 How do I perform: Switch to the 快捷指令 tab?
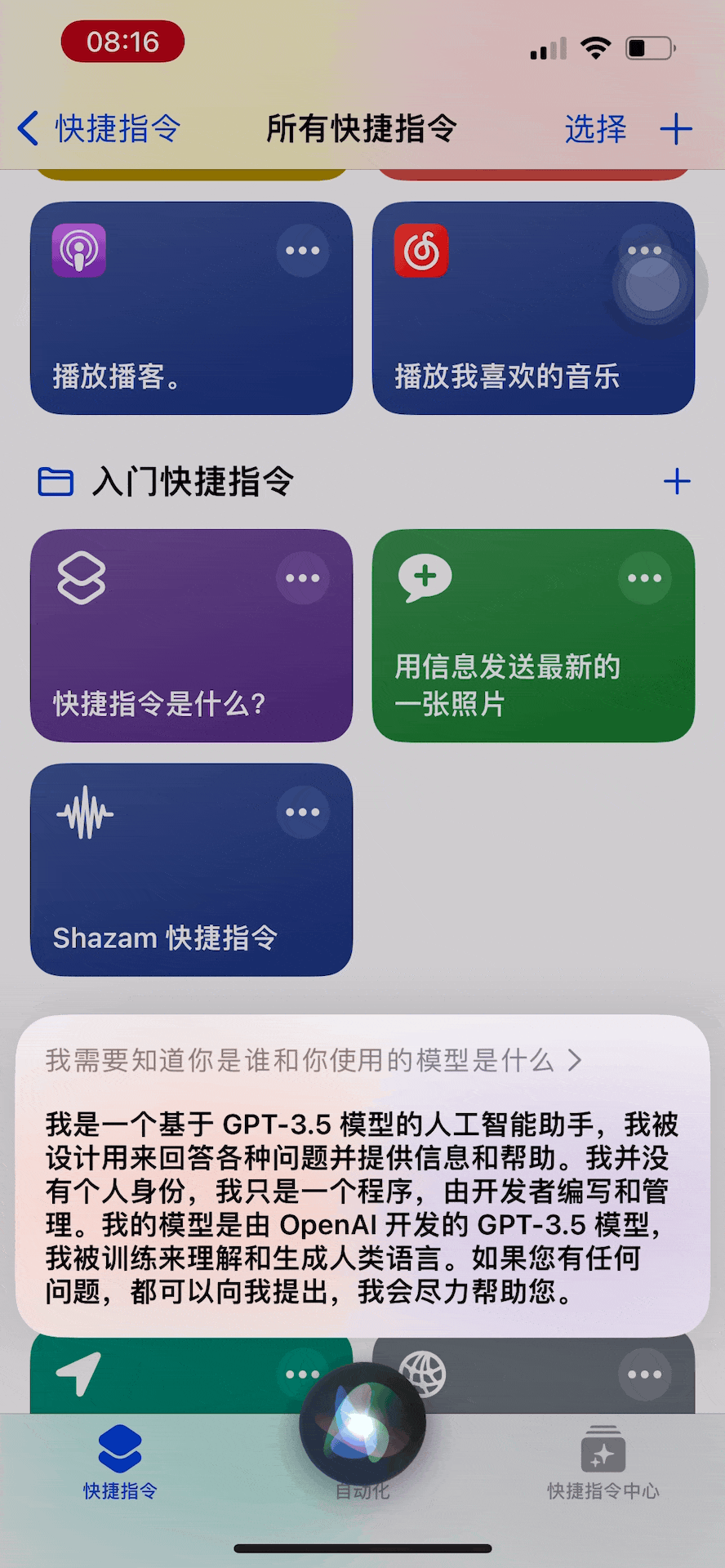[120, 1462]
